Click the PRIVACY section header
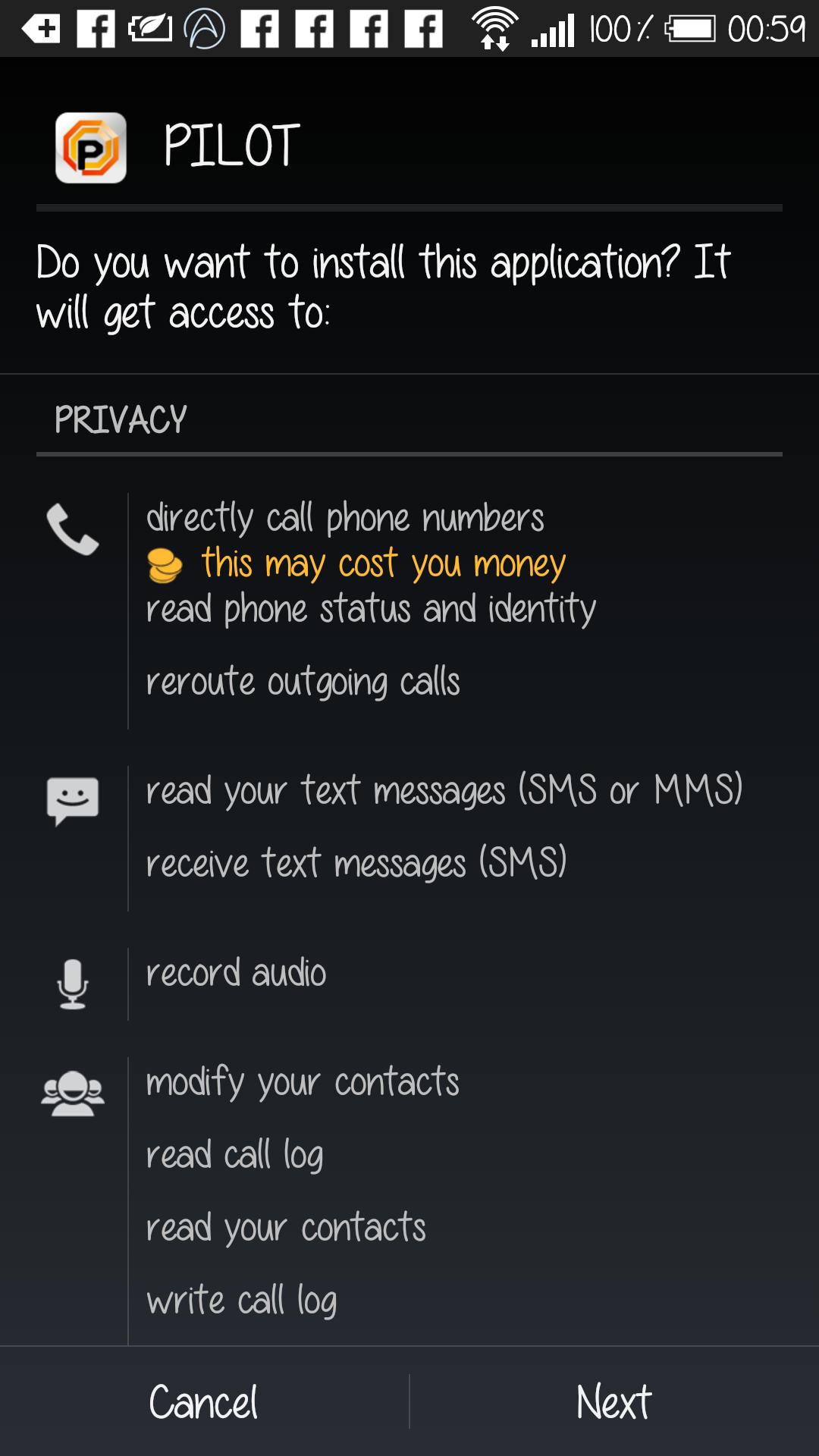Image resolution: width=819 pixels, height=1456 pixels. 118,418
